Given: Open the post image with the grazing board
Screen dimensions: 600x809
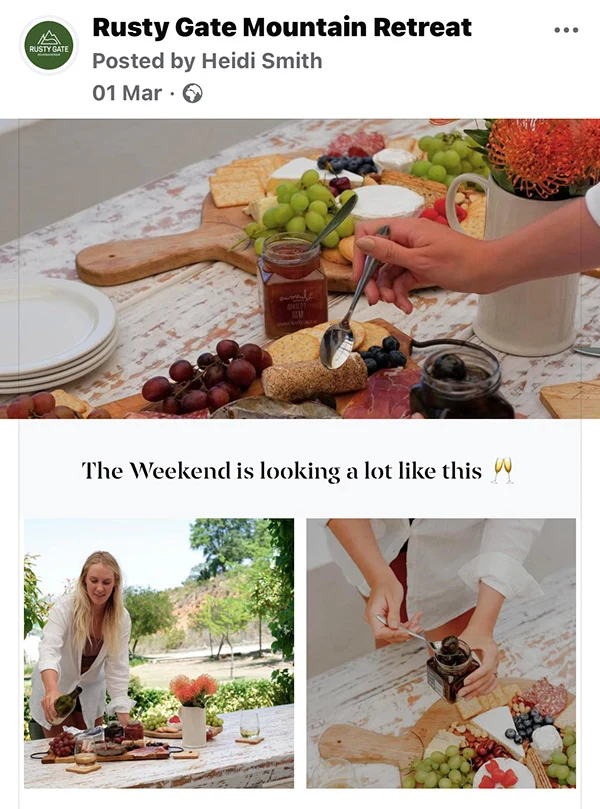Looking at the screenshot, I should (x=300, y=268).
